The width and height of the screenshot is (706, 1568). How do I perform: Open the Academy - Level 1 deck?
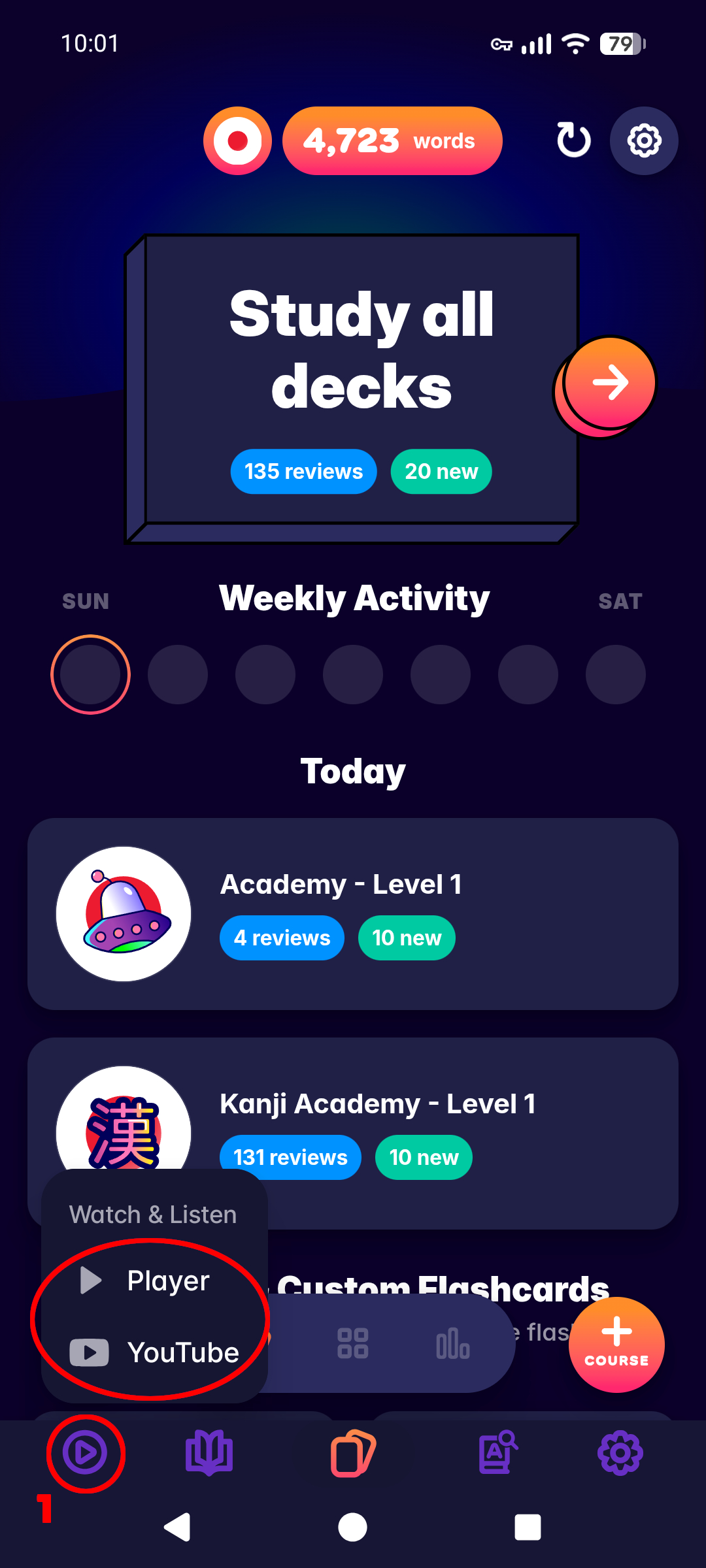pyautogui.click(x=353, y=913)
